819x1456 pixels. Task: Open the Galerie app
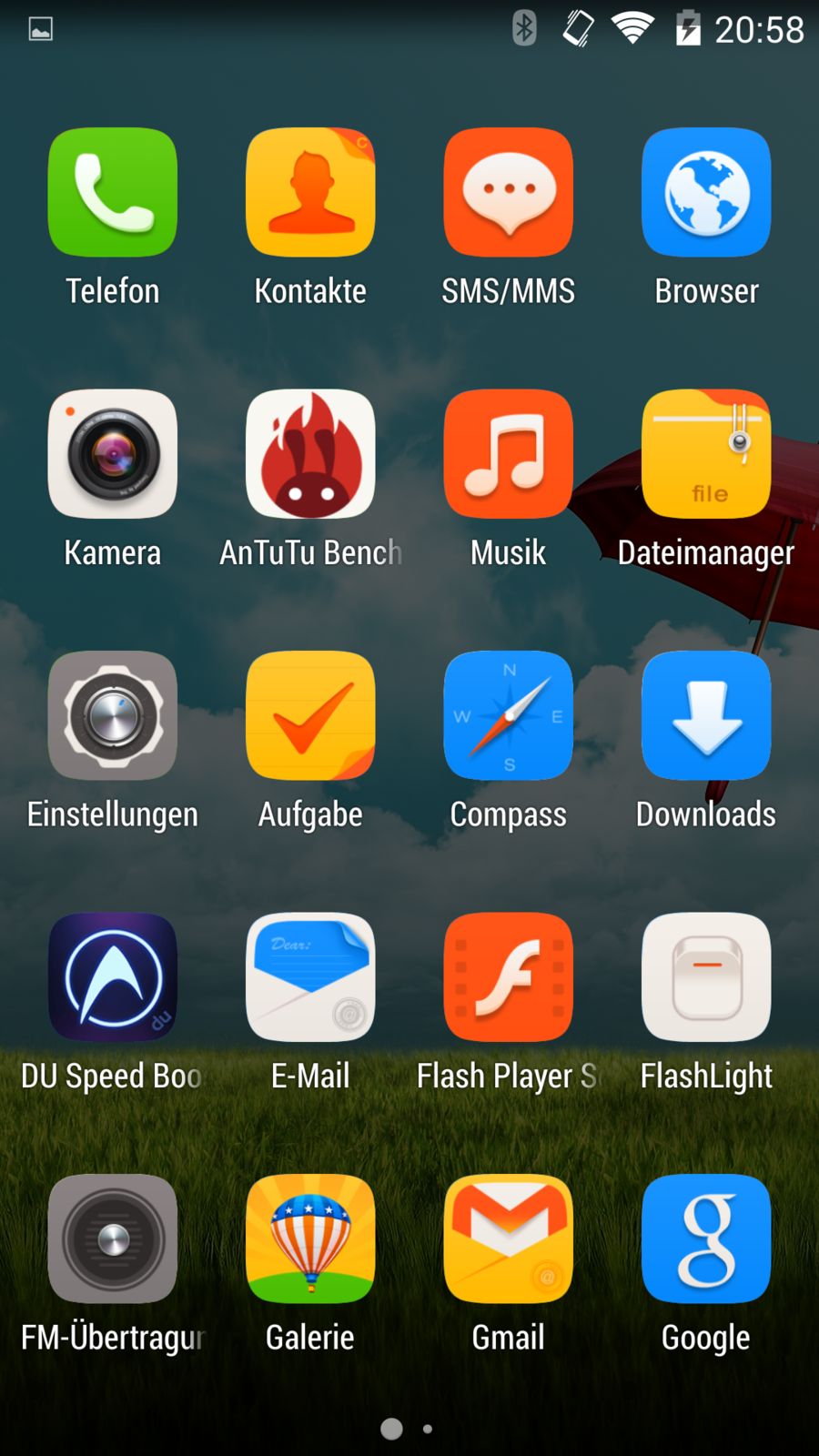tap(310, 1239)
